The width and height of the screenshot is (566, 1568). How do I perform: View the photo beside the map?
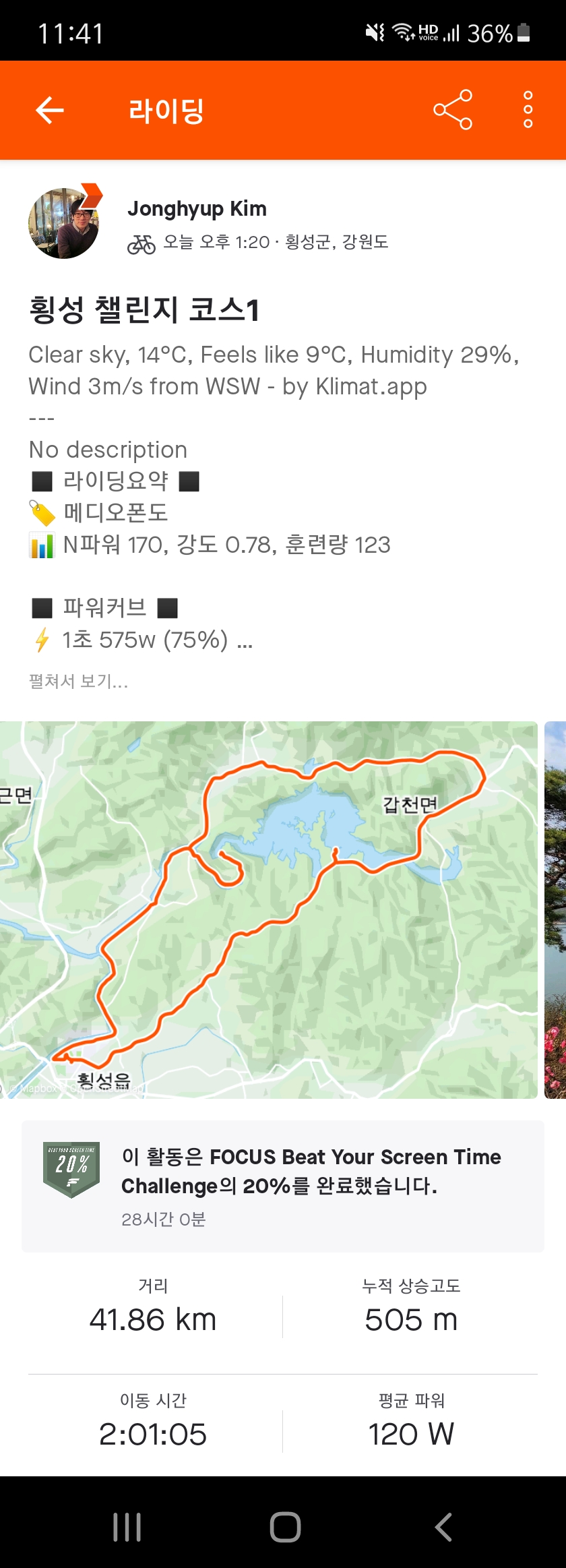[x=555, y=910]
